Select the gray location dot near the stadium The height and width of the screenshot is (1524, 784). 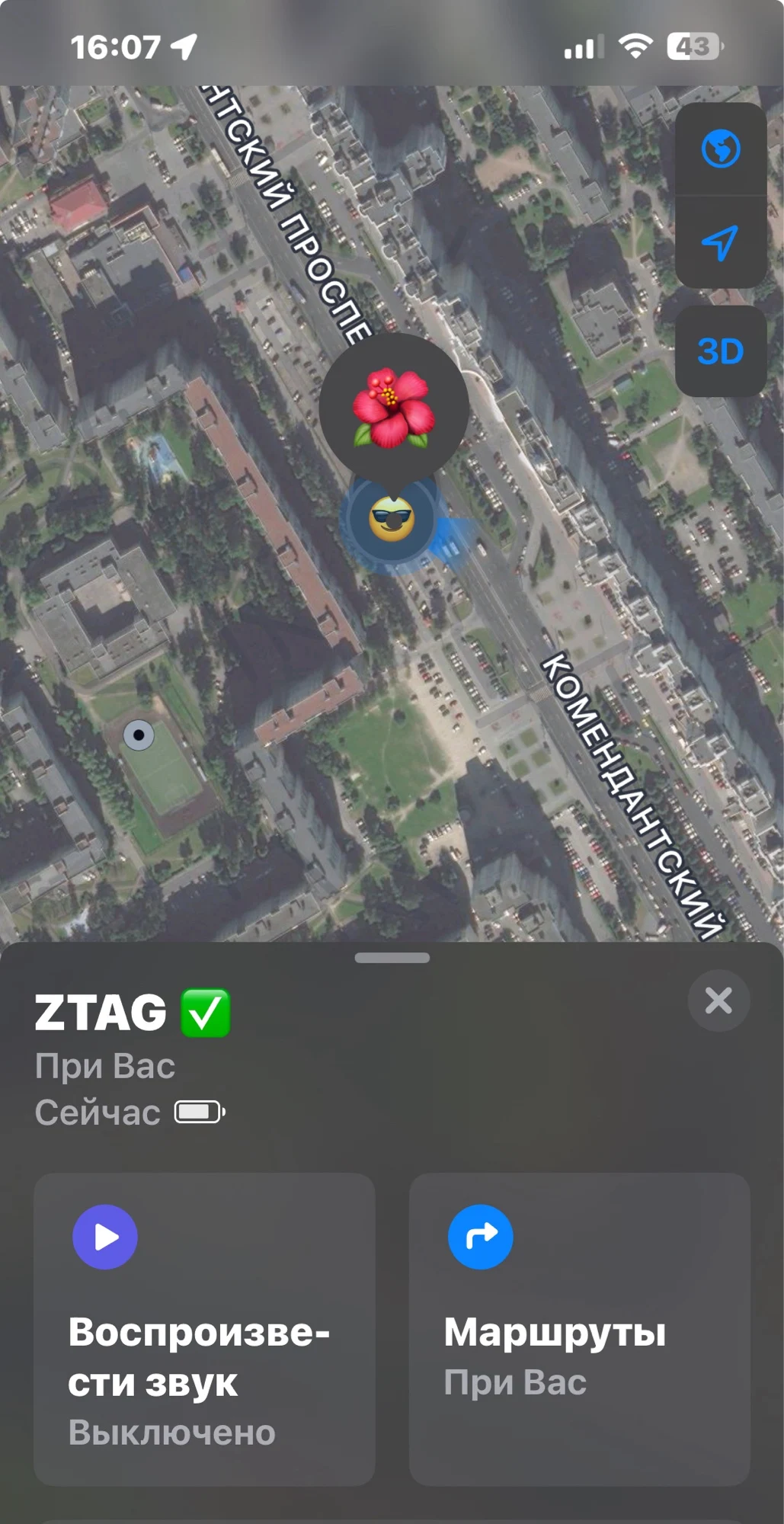tap(139, 735)
